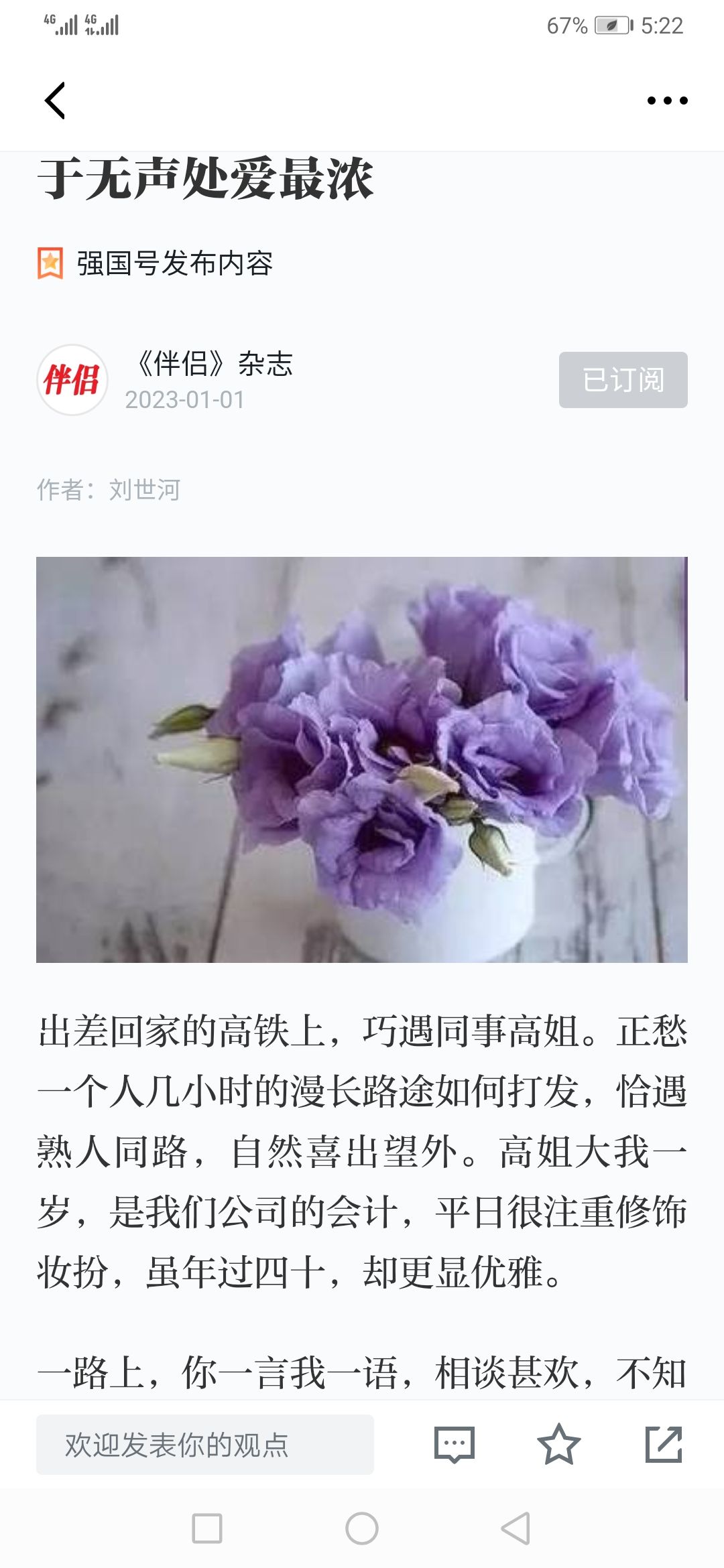
Task: Open the comments icon
Action: (x=454, y=1445)
